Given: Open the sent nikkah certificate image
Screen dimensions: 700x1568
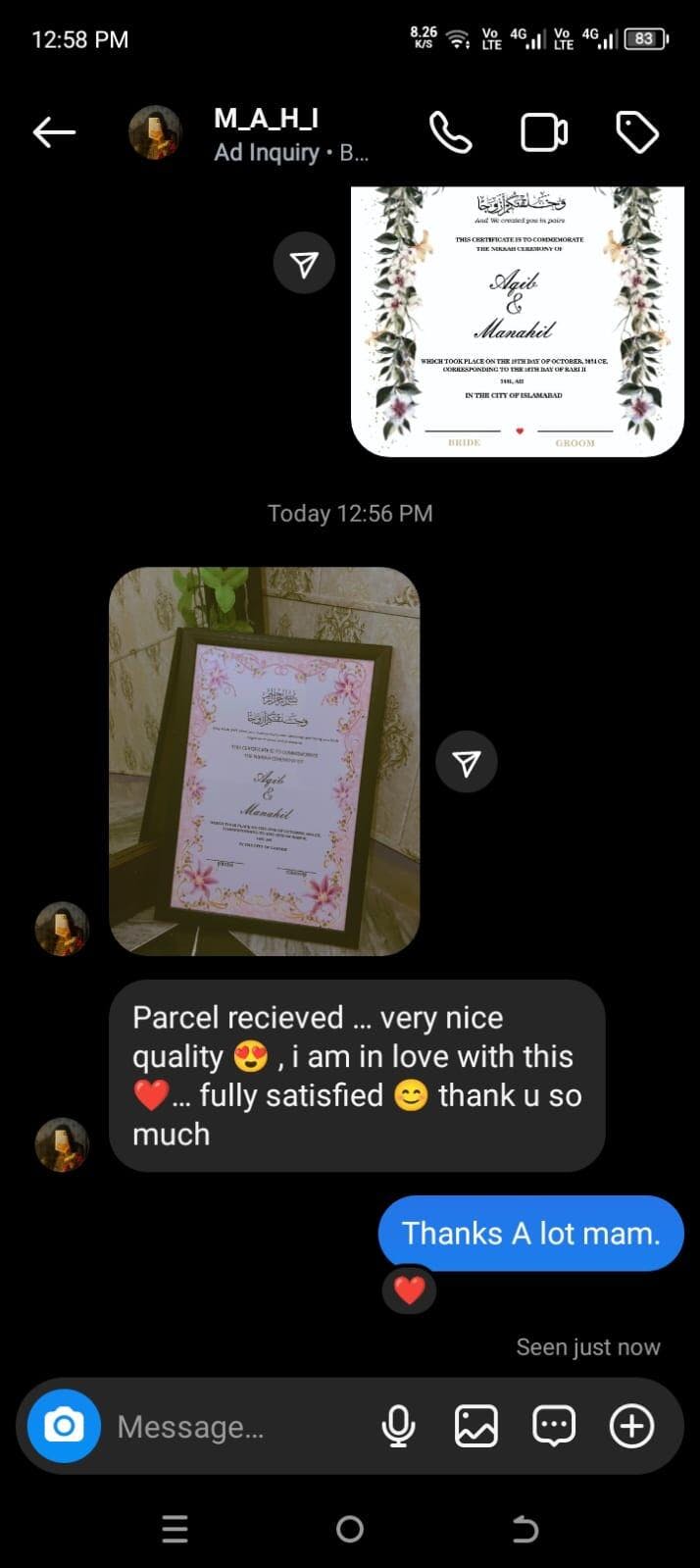Looking at the screenshot, I should tap(518, 324).
